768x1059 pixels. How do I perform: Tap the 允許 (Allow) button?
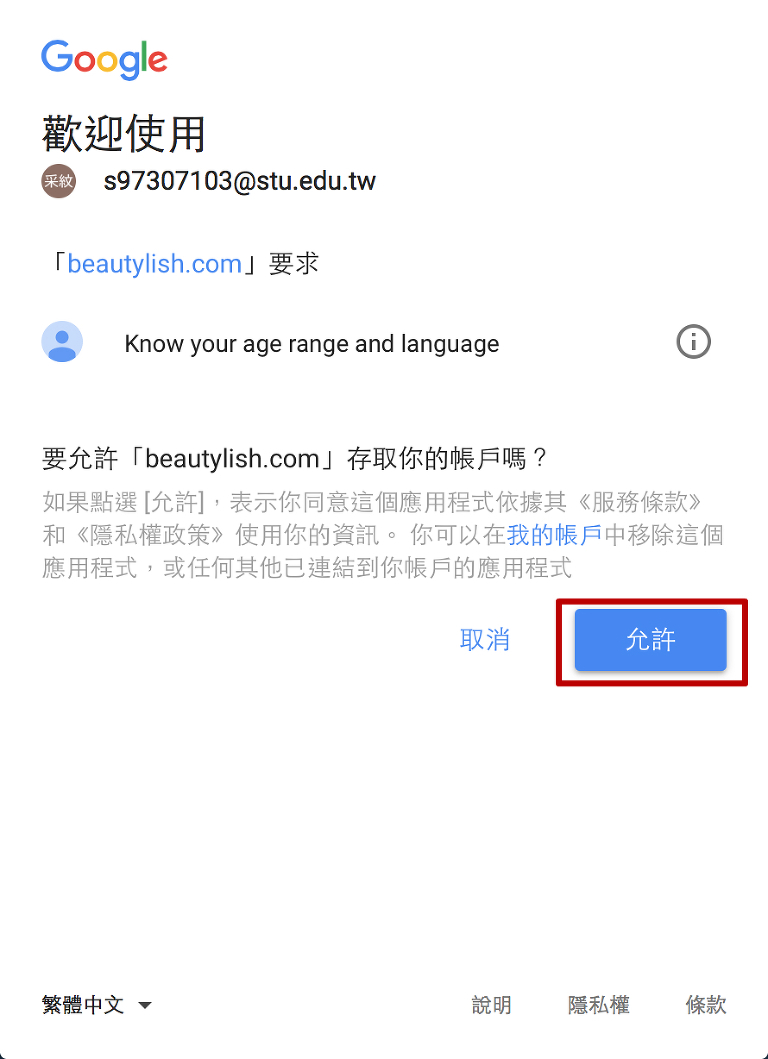[x=650, y=640]
